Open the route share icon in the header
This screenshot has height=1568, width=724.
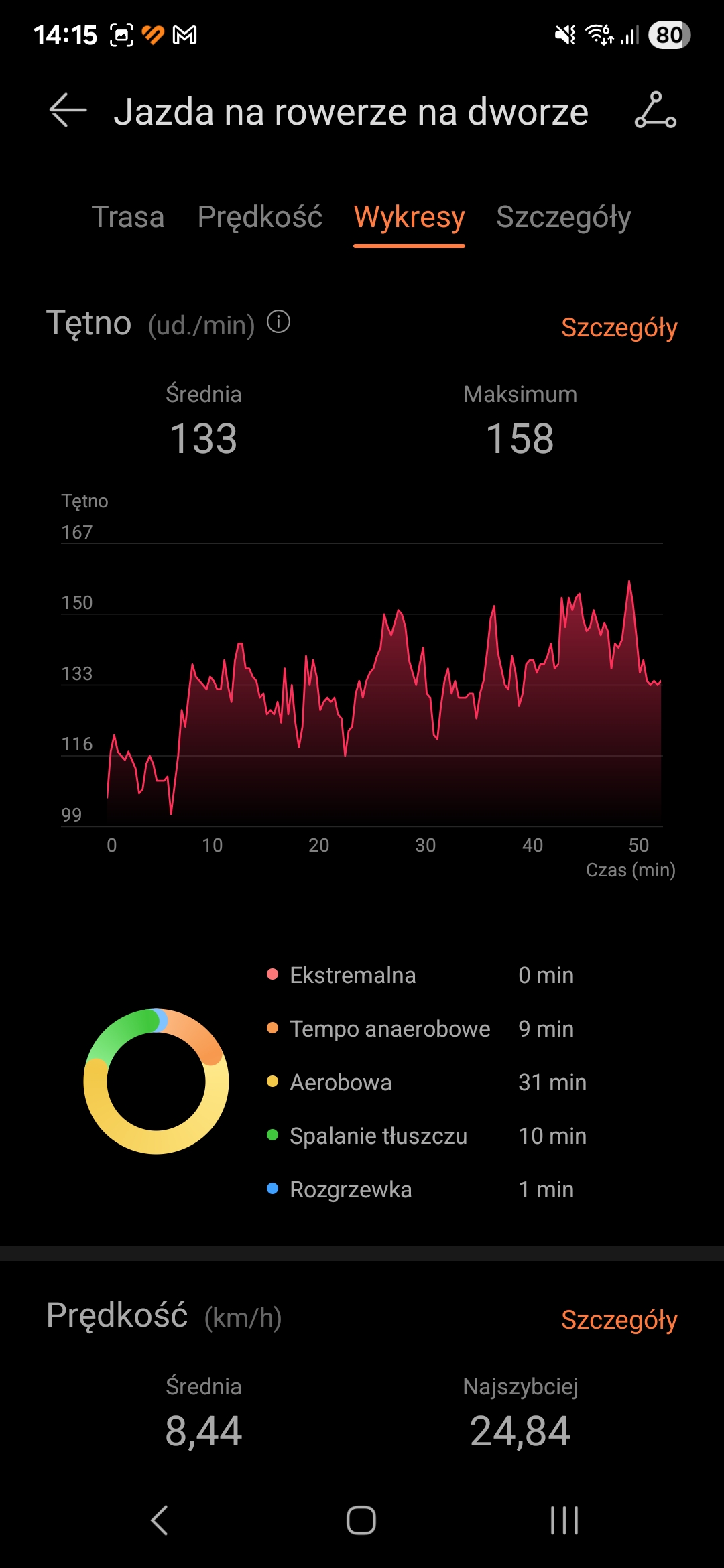[x=655, y=111]
